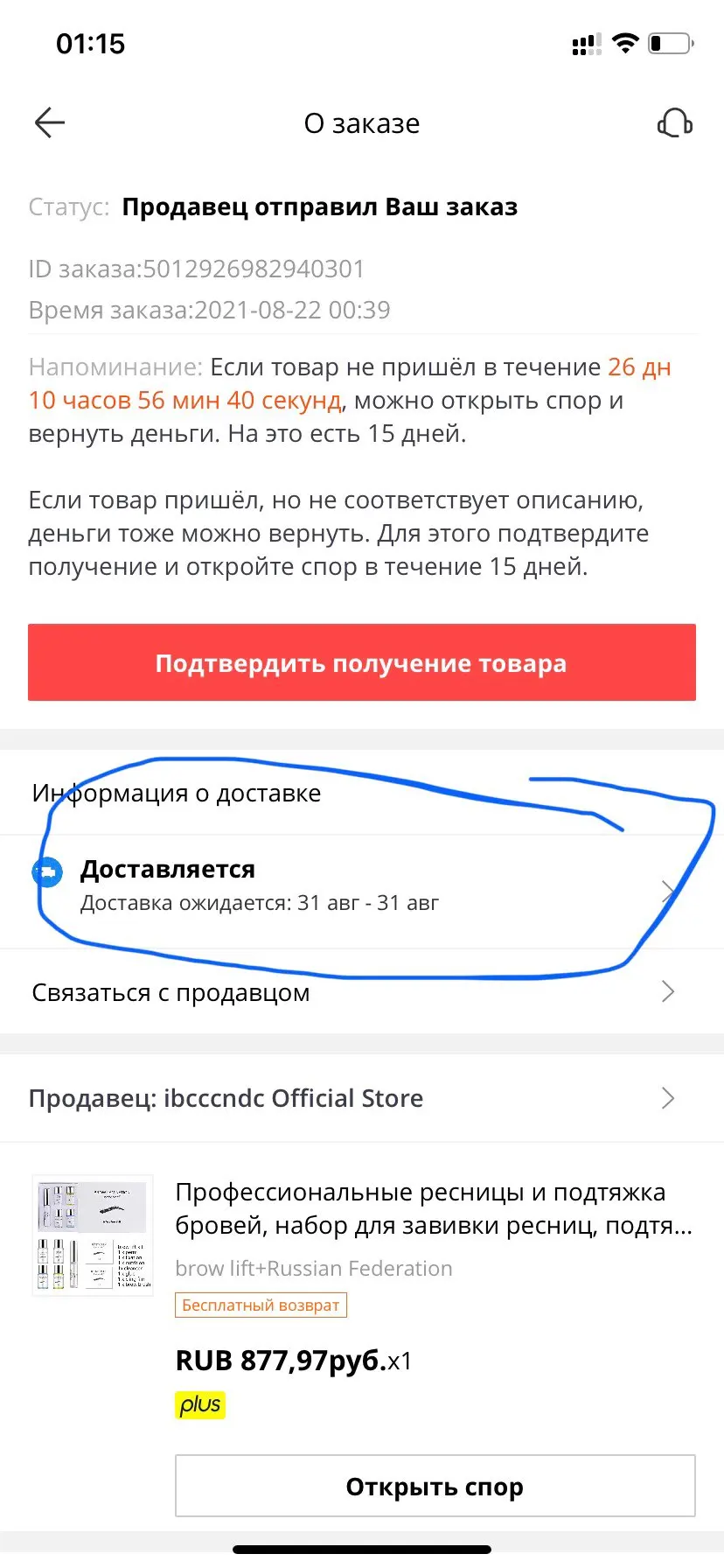Open customer support headset icon
This screenshot has width=724, height=1568.
[674, 123]
